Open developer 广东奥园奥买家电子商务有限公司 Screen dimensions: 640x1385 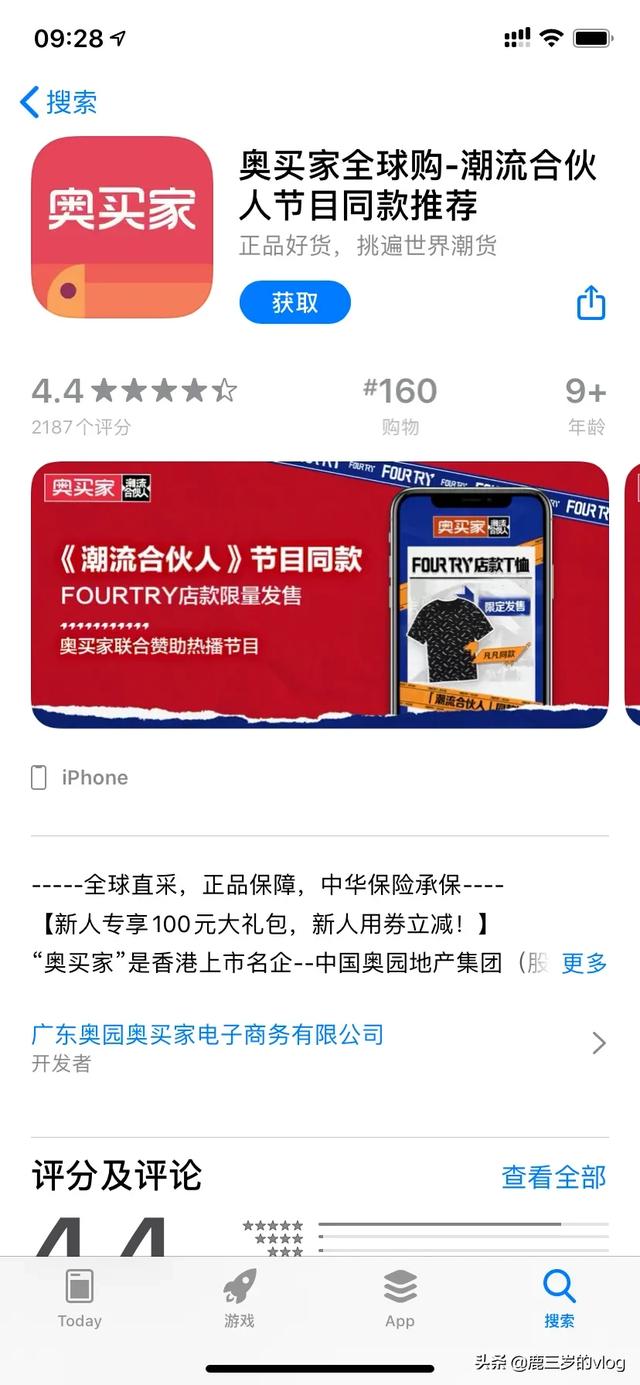pyautogui.click(x=208, y=1034)
